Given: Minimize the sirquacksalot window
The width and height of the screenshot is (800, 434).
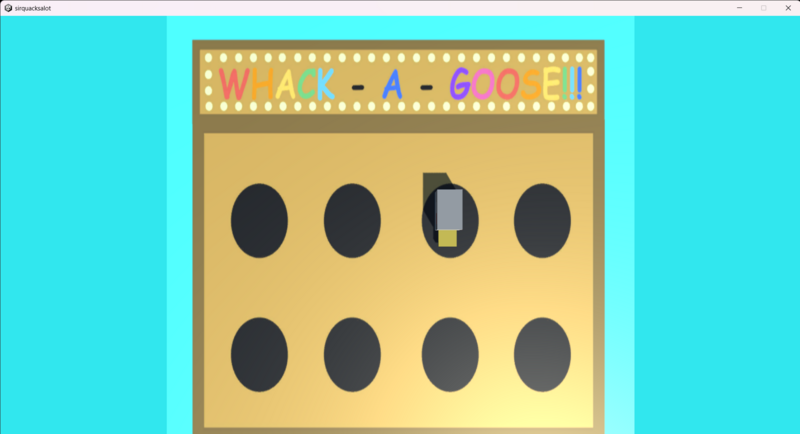Looking at the screenshot, I should pyautogui.click(x=739, y=8).
